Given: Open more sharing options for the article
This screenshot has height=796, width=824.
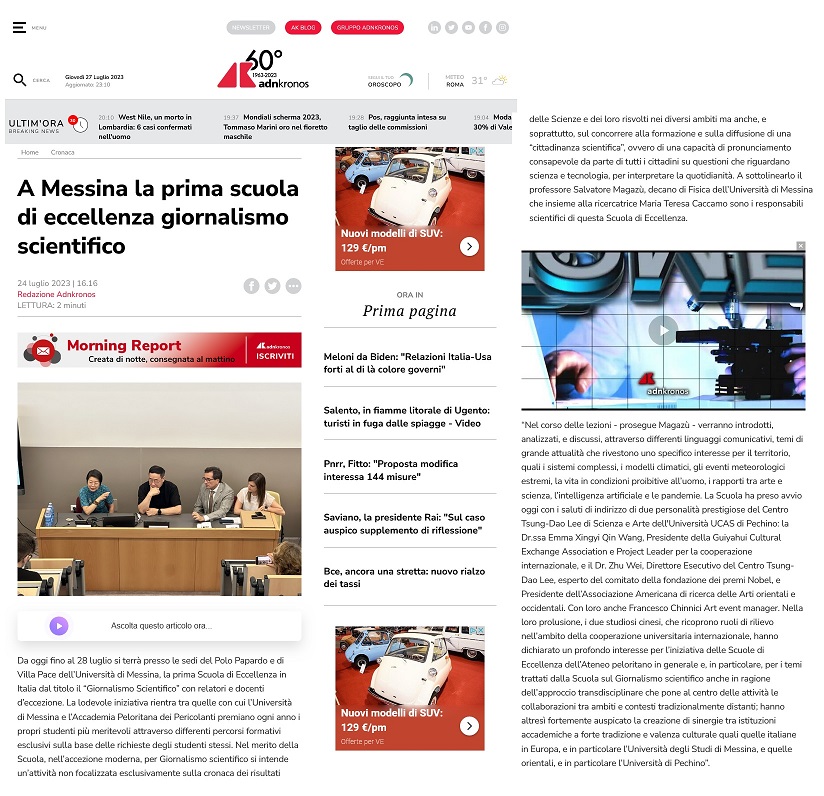Looking at the screenshot, I should [293, 286].
